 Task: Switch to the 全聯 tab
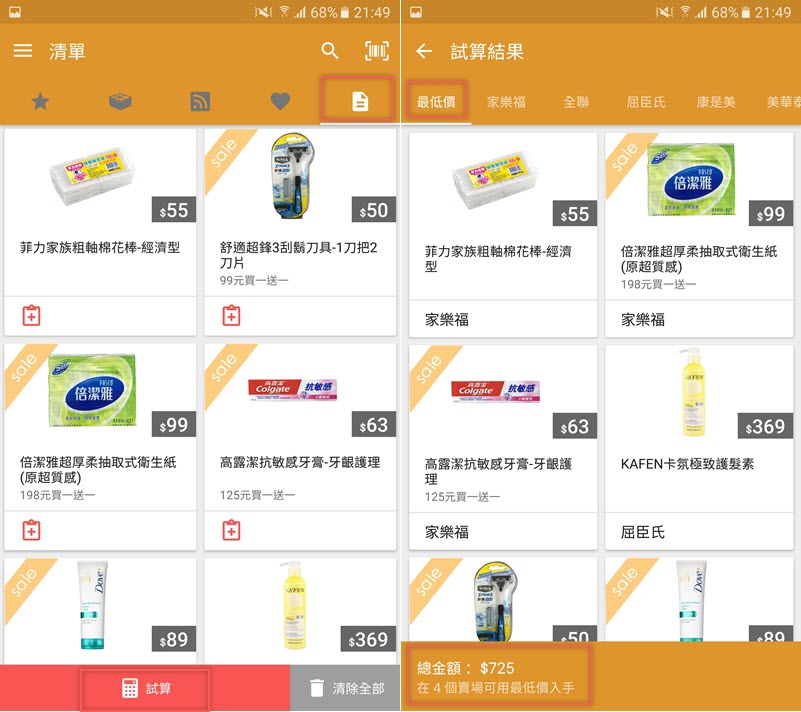(x=576, y=102)
